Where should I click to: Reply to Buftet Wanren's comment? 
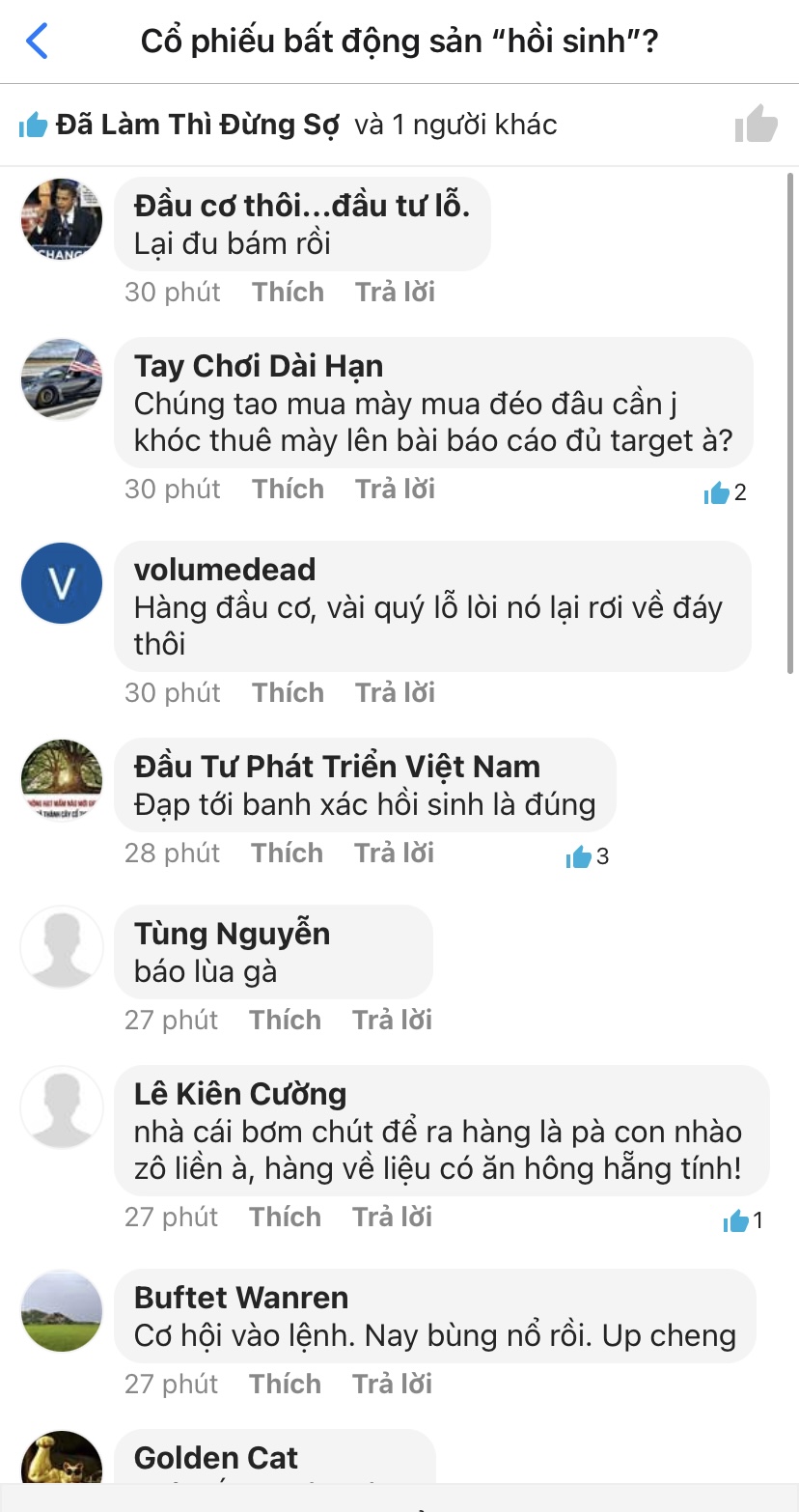pos(392,1385)
